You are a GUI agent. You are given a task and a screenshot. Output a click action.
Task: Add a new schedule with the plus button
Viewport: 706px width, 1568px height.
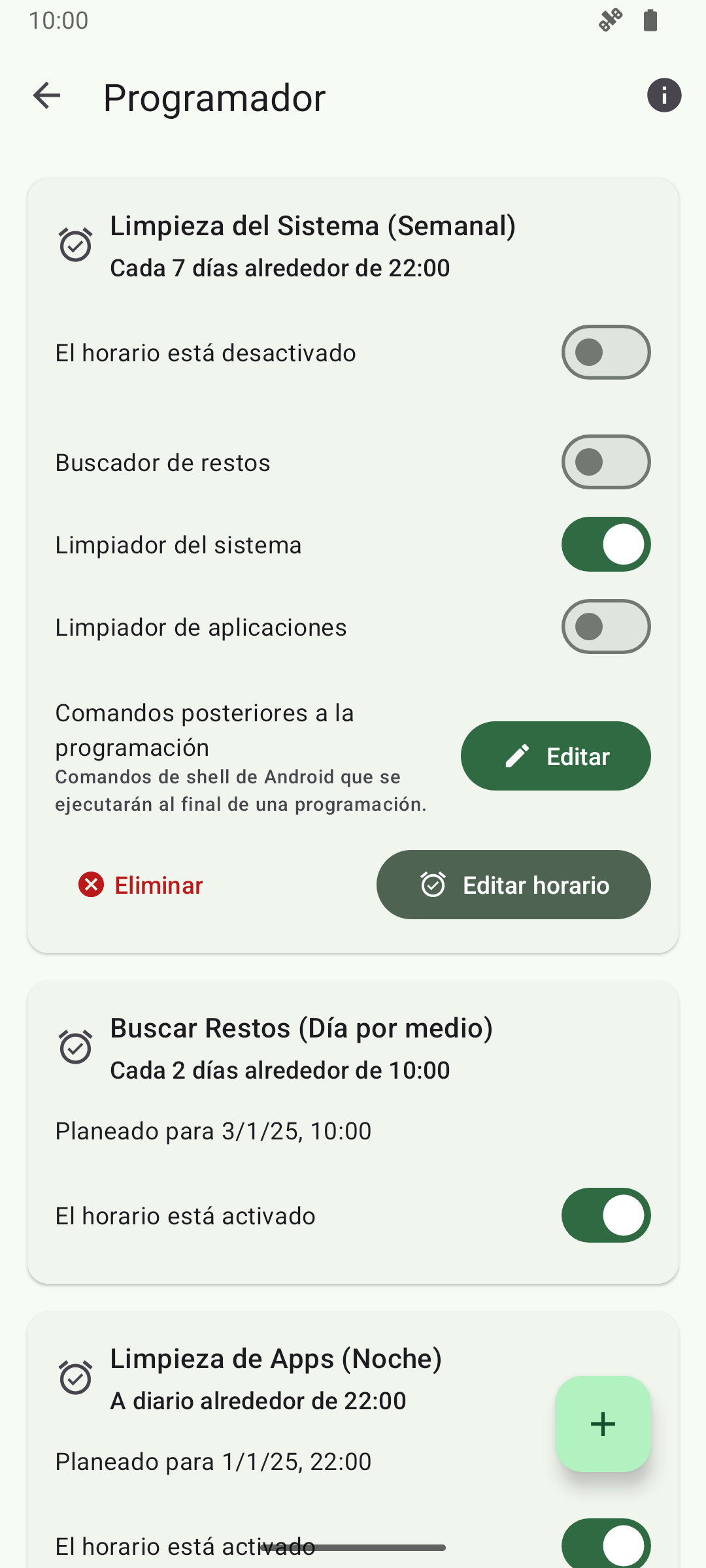click(603, 1424)
